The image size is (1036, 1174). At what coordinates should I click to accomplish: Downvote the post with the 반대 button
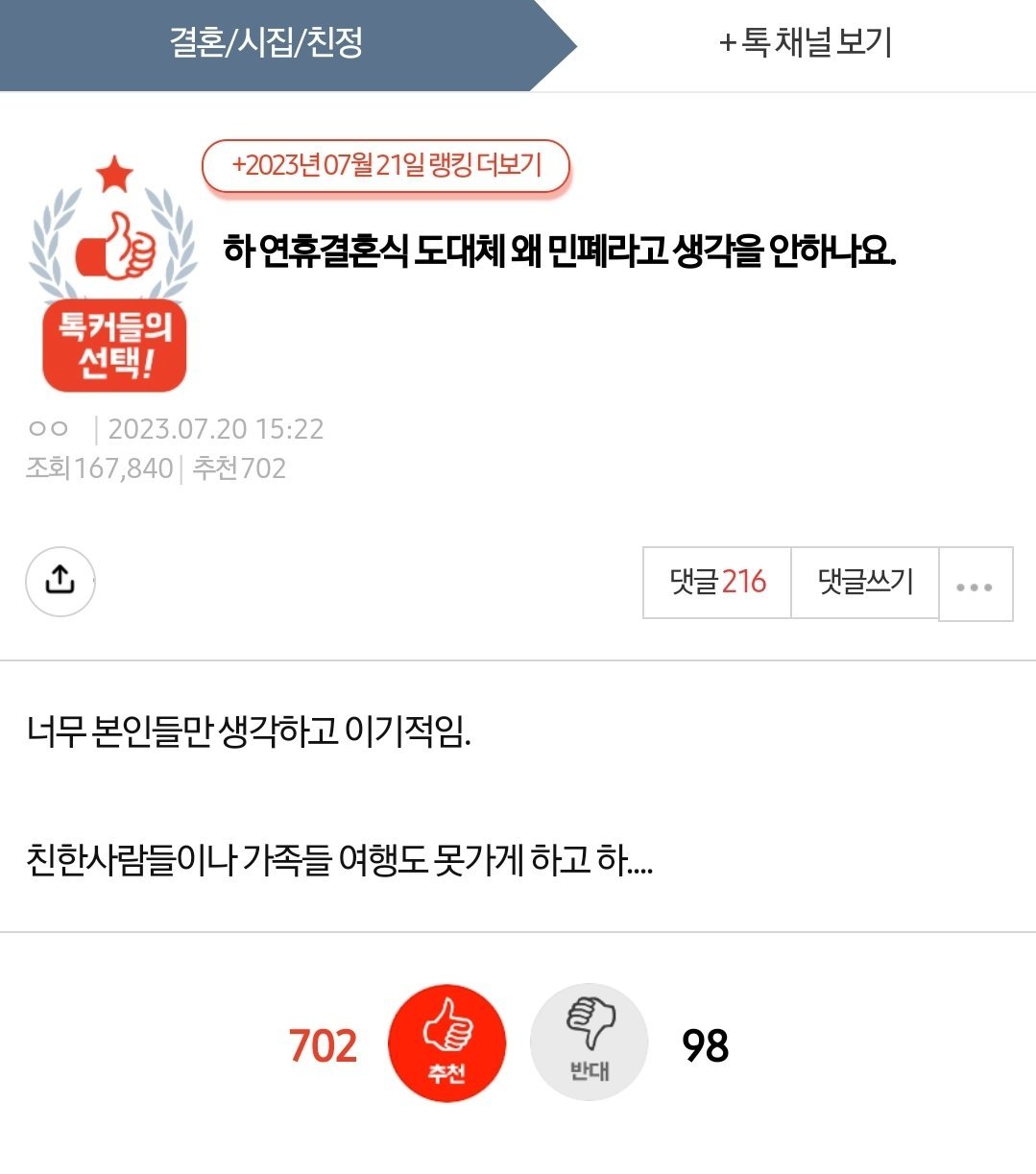pyautogui.click(x=589, y=1042)
